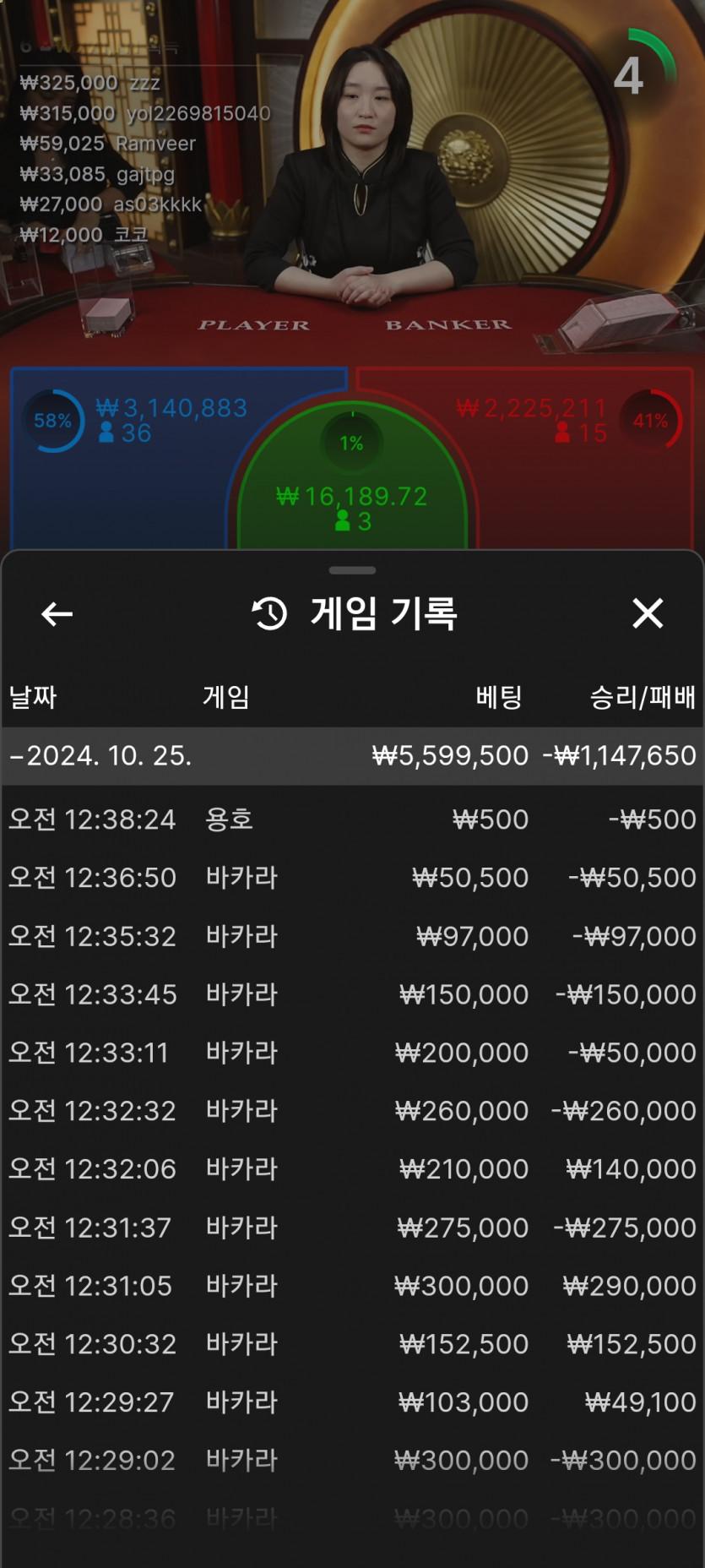Open the 바카라 record at 12:30:32
This screenshot has width=705, height=1568.
point(352,1344)
